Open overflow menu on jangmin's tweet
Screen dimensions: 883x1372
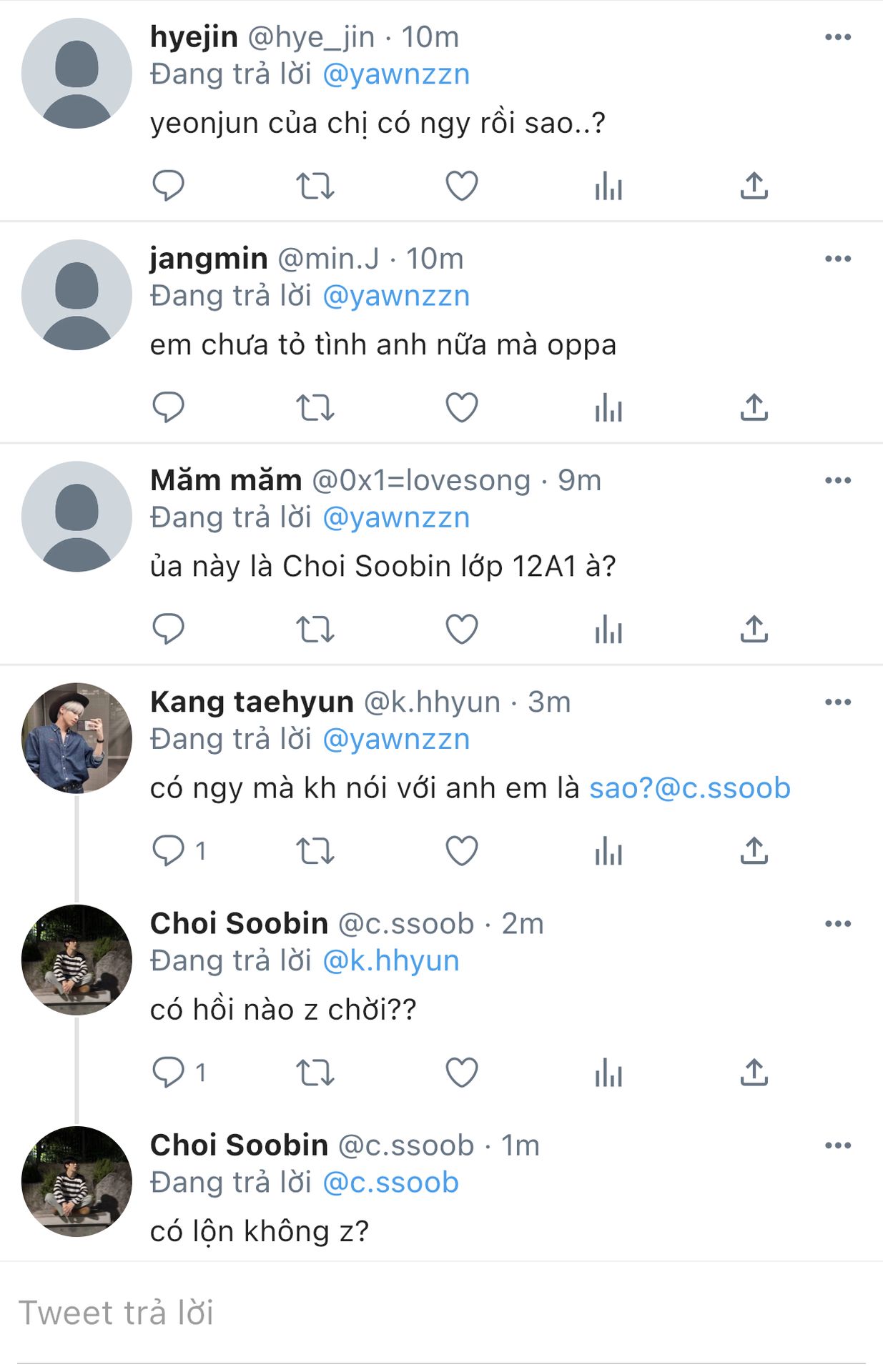click(x=837, y=259)
